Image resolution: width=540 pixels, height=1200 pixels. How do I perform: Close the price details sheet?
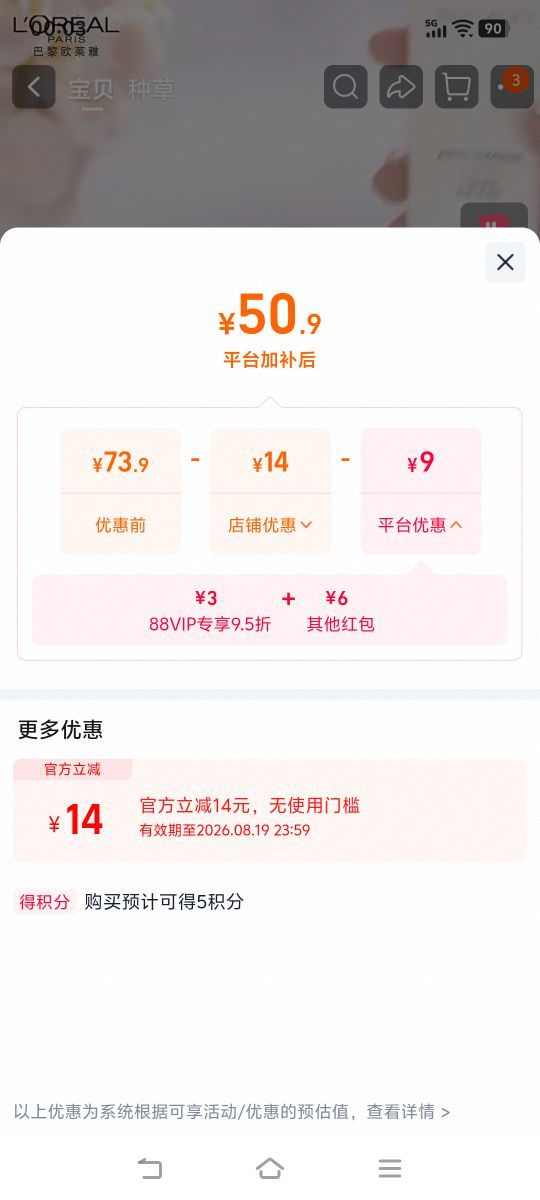tap(505, 262)
